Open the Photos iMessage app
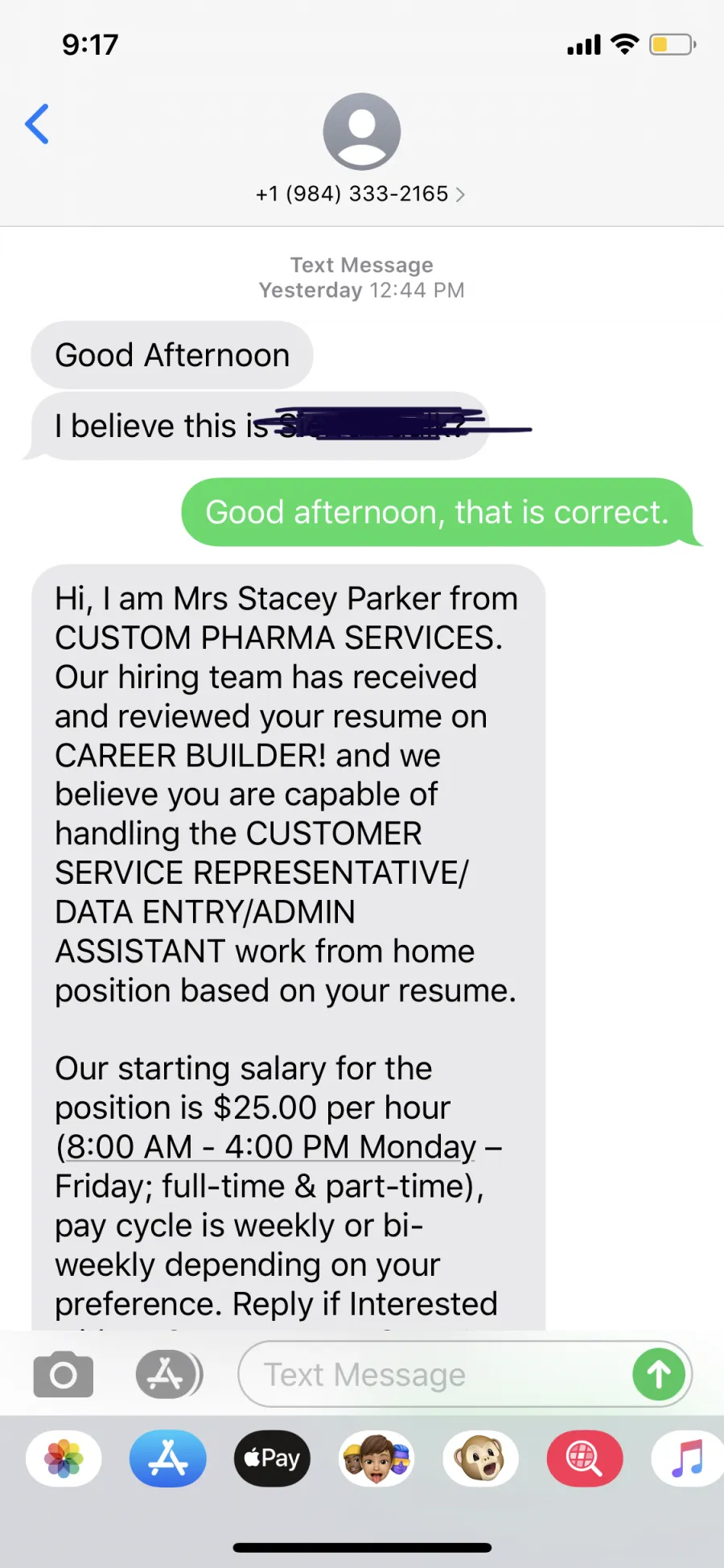Screen dimensions: 724x1568 click(64, 1458)
